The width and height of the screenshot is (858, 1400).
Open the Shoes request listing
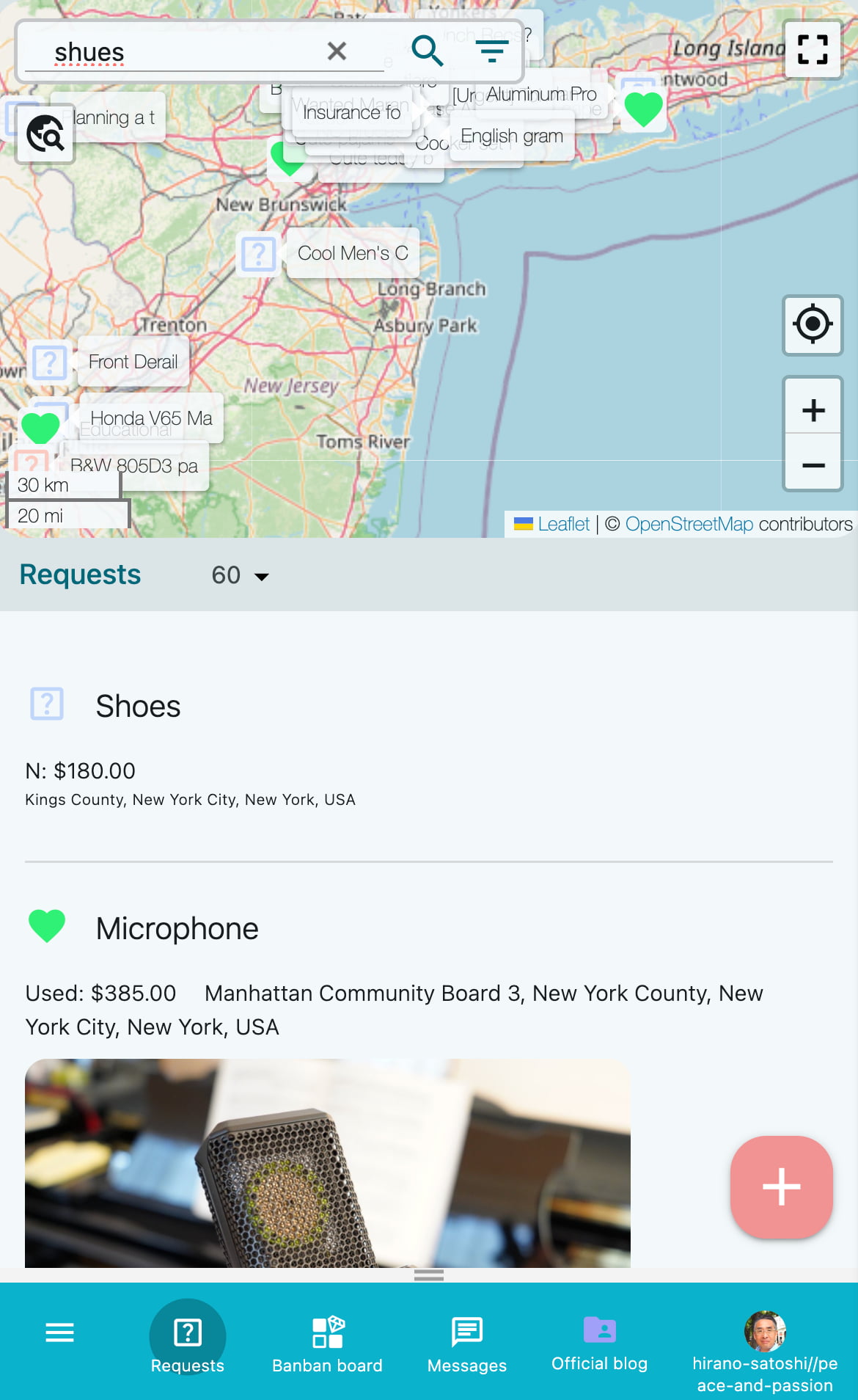(138, 706)
